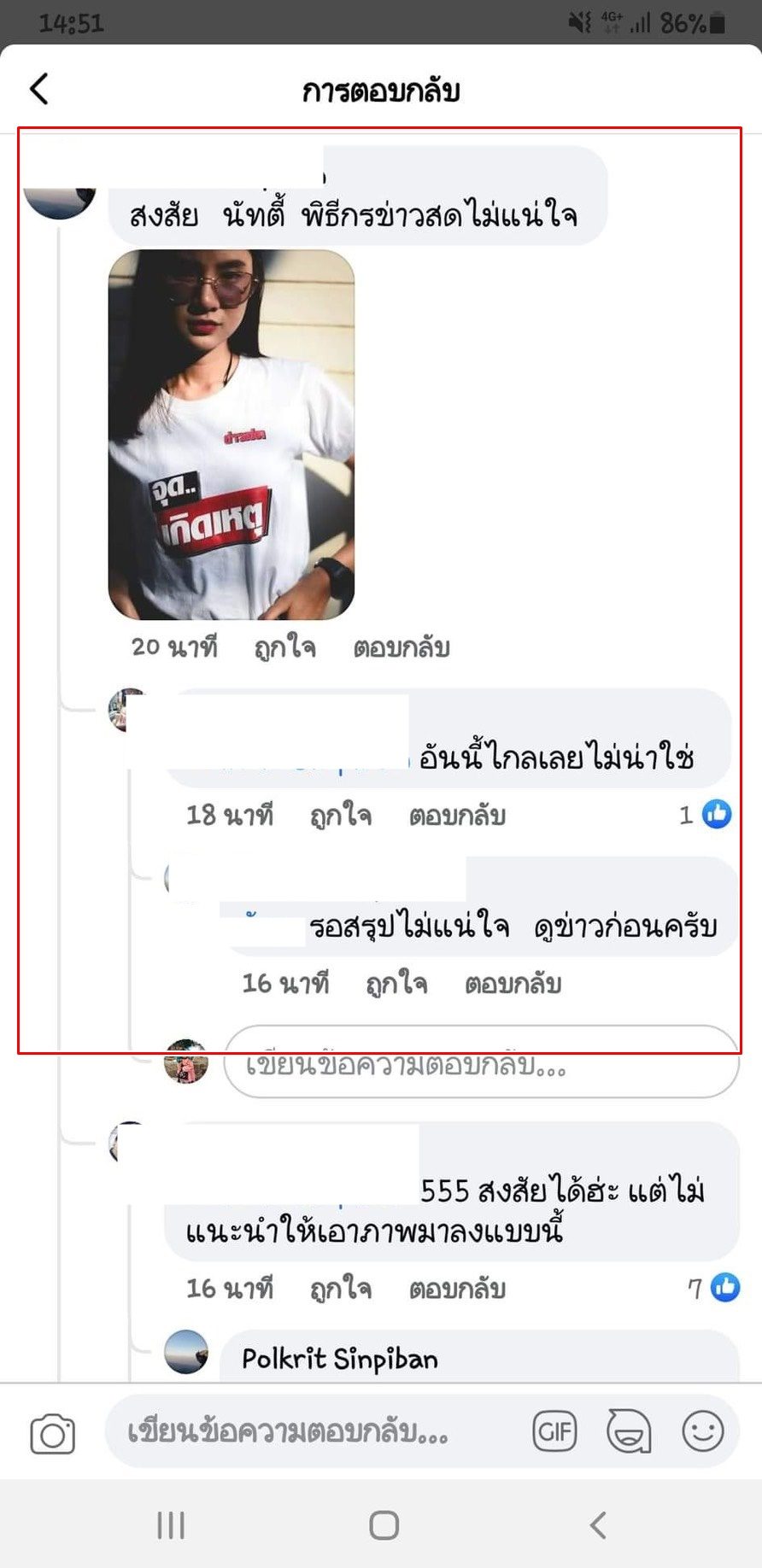The image size is (762, 1568).
Task: Open Polkrit Sinpiban's profile
Action: [339, 1359]
